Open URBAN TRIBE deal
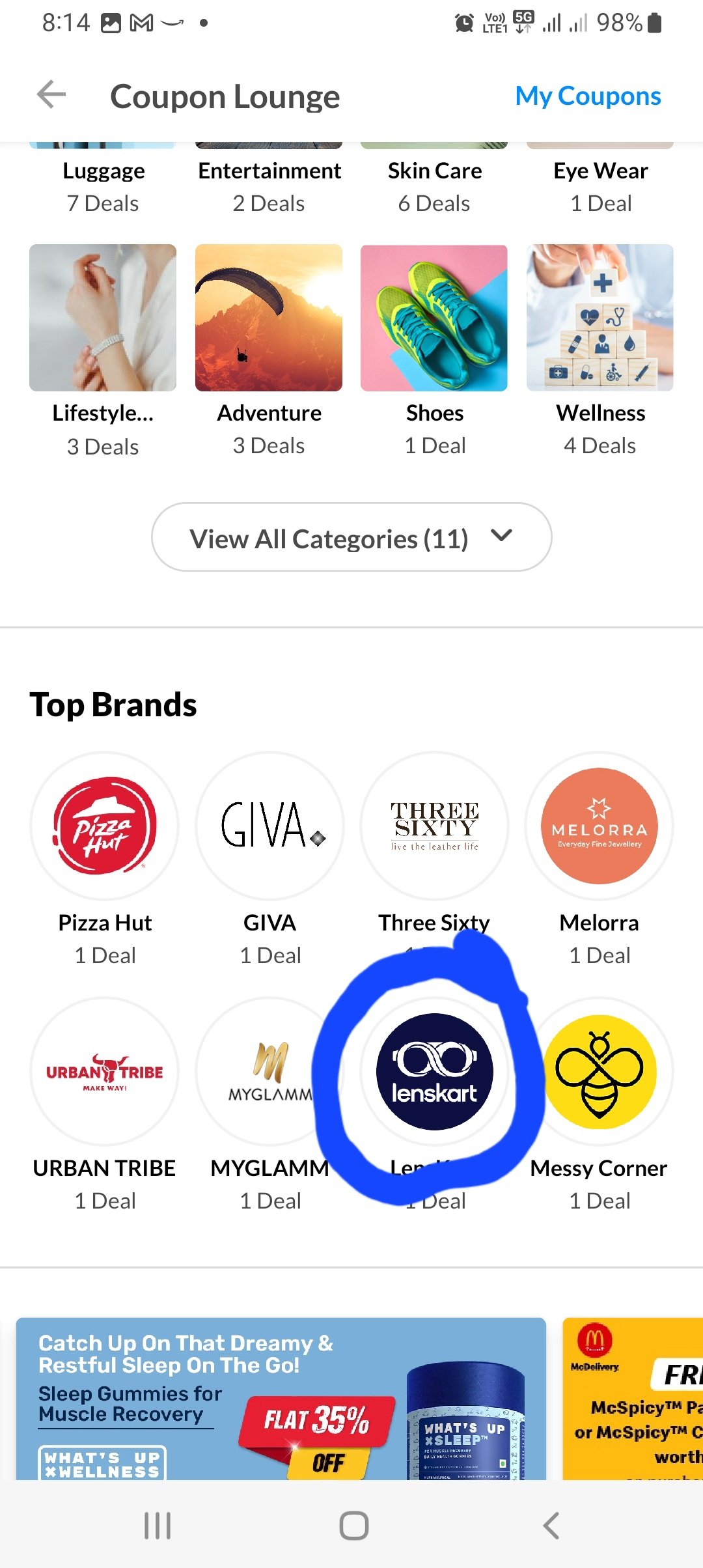703x1568 pixels. tap(104, 1071)
